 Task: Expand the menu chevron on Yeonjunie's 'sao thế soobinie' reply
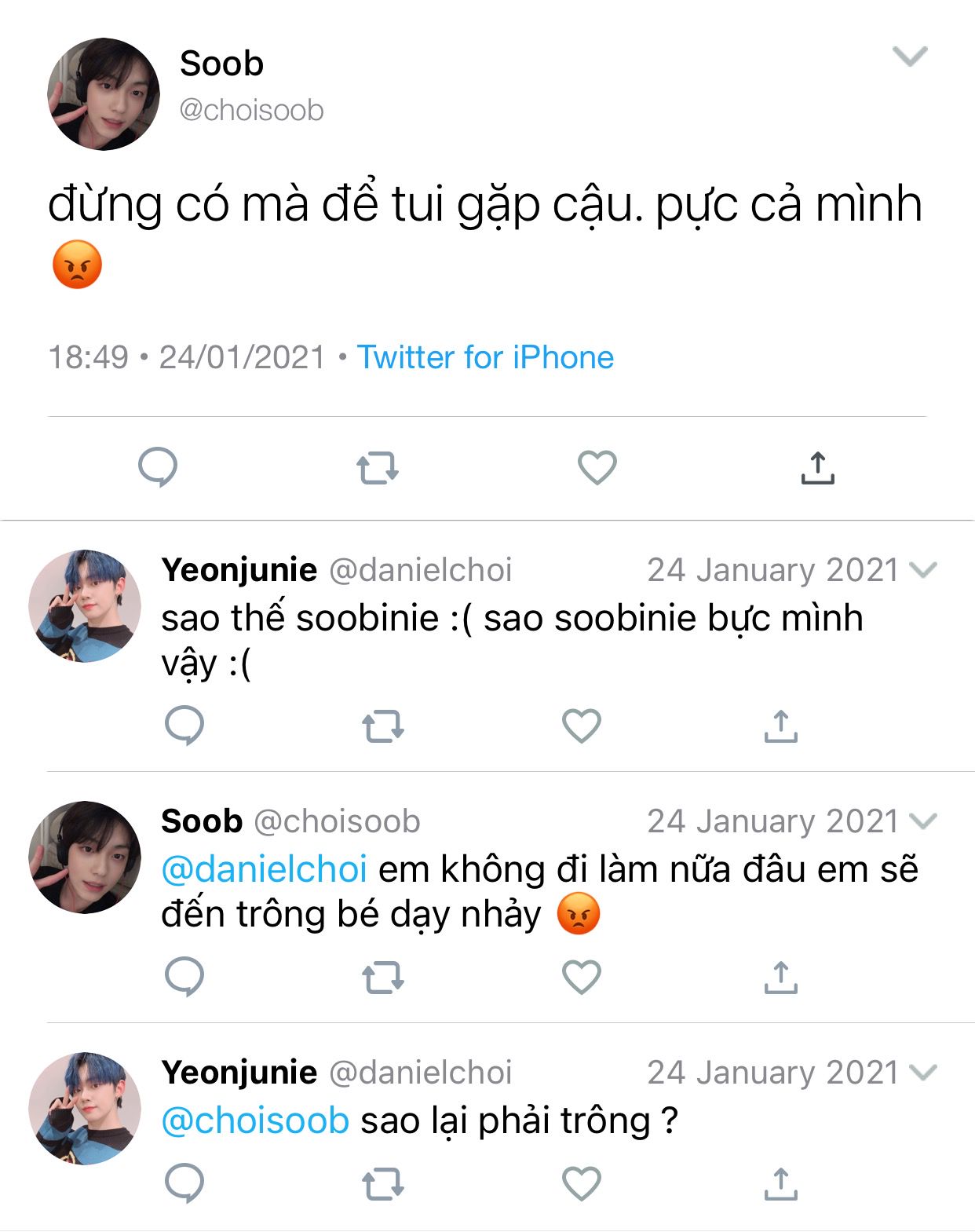click(923, 570)
